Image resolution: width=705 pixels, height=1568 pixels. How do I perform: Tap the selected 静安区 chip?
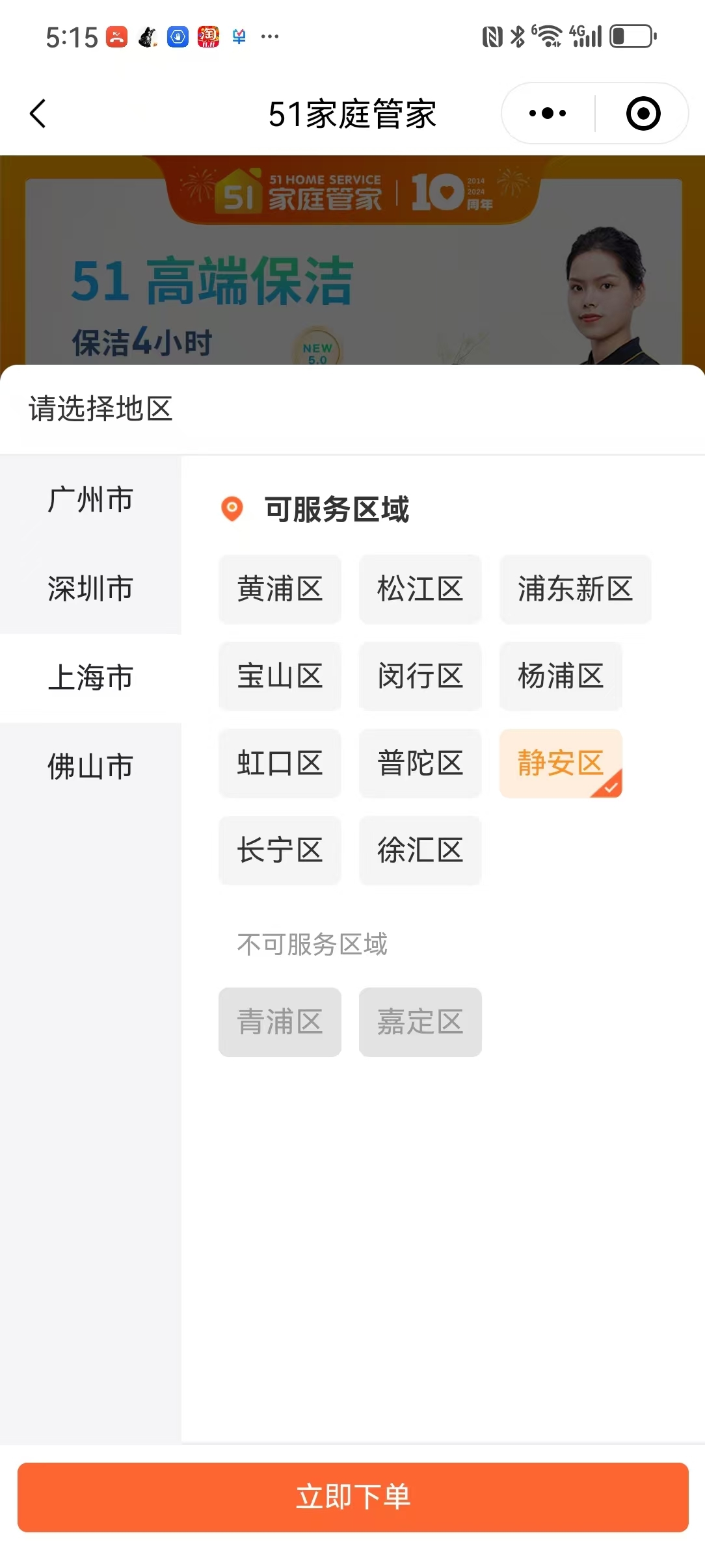pos(561,763)
